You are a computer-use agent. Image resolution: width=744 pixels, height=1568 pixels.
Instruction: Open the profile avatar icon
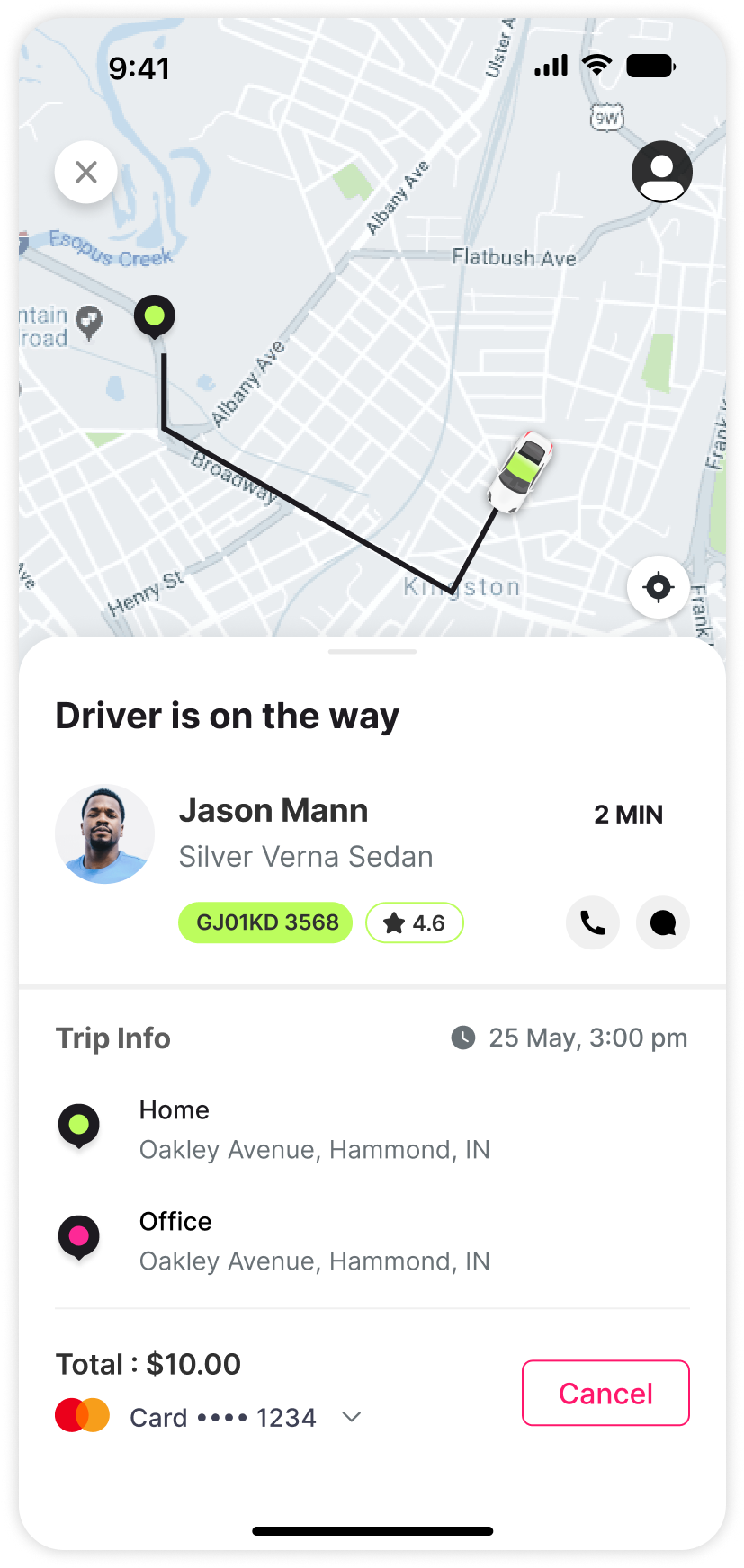click(x=661, y=172)
